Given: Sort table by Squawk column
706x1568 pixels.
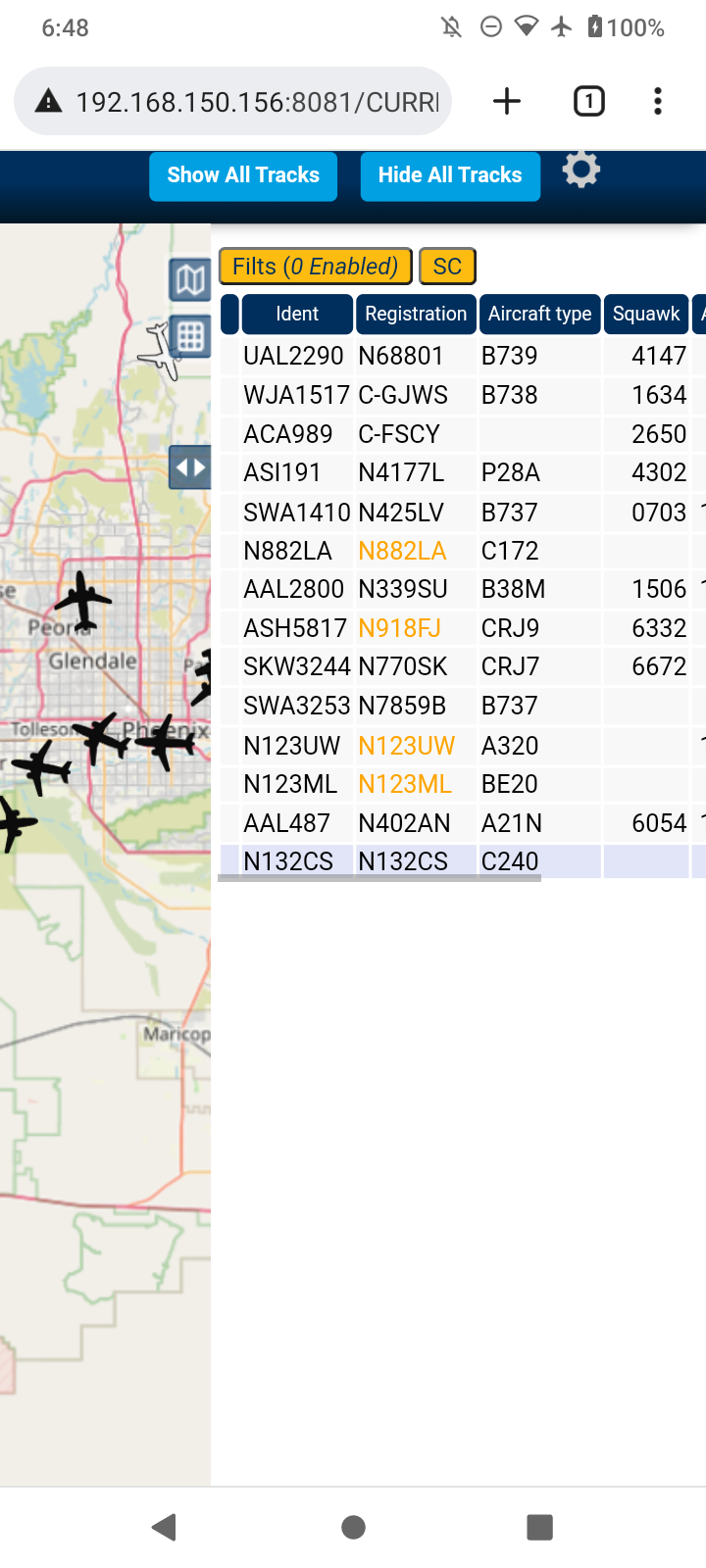Looking at the screenshot, I should pyautogui.click(x=646, y=314).
